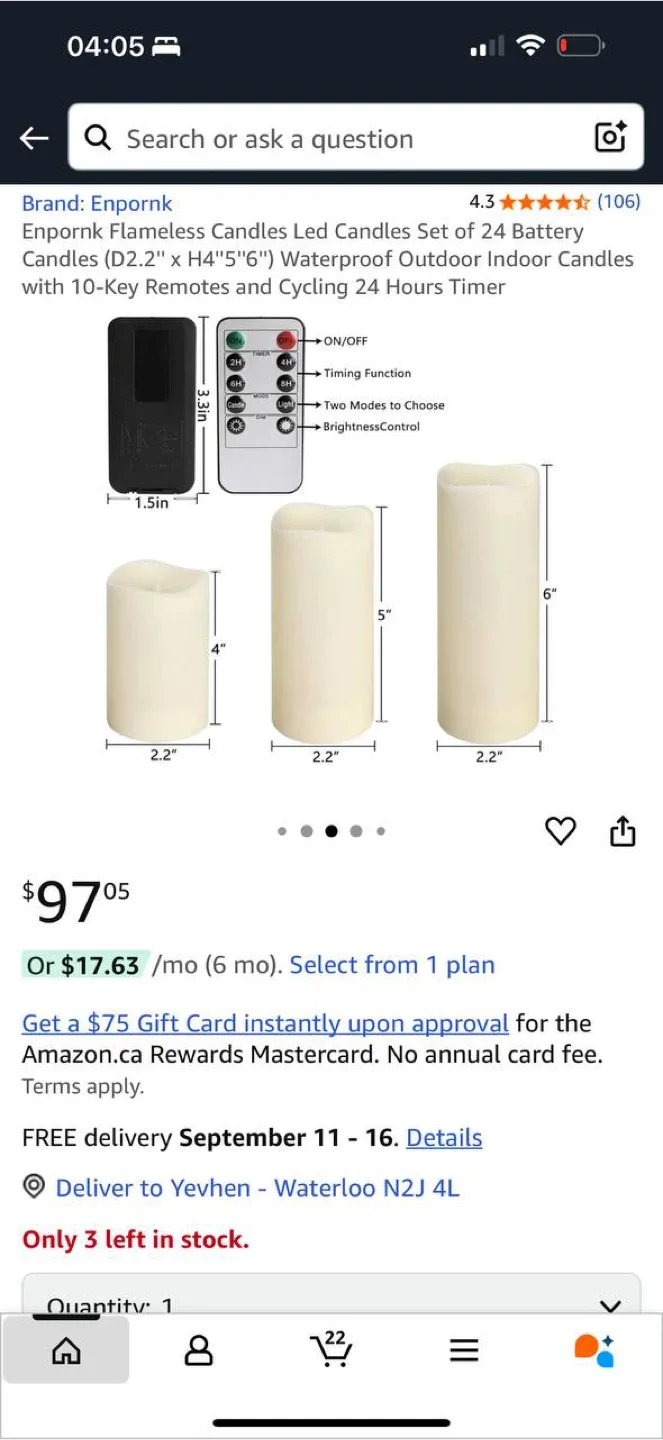Switch to the Home tab

pyautogui.click(x=66, y=1351)
